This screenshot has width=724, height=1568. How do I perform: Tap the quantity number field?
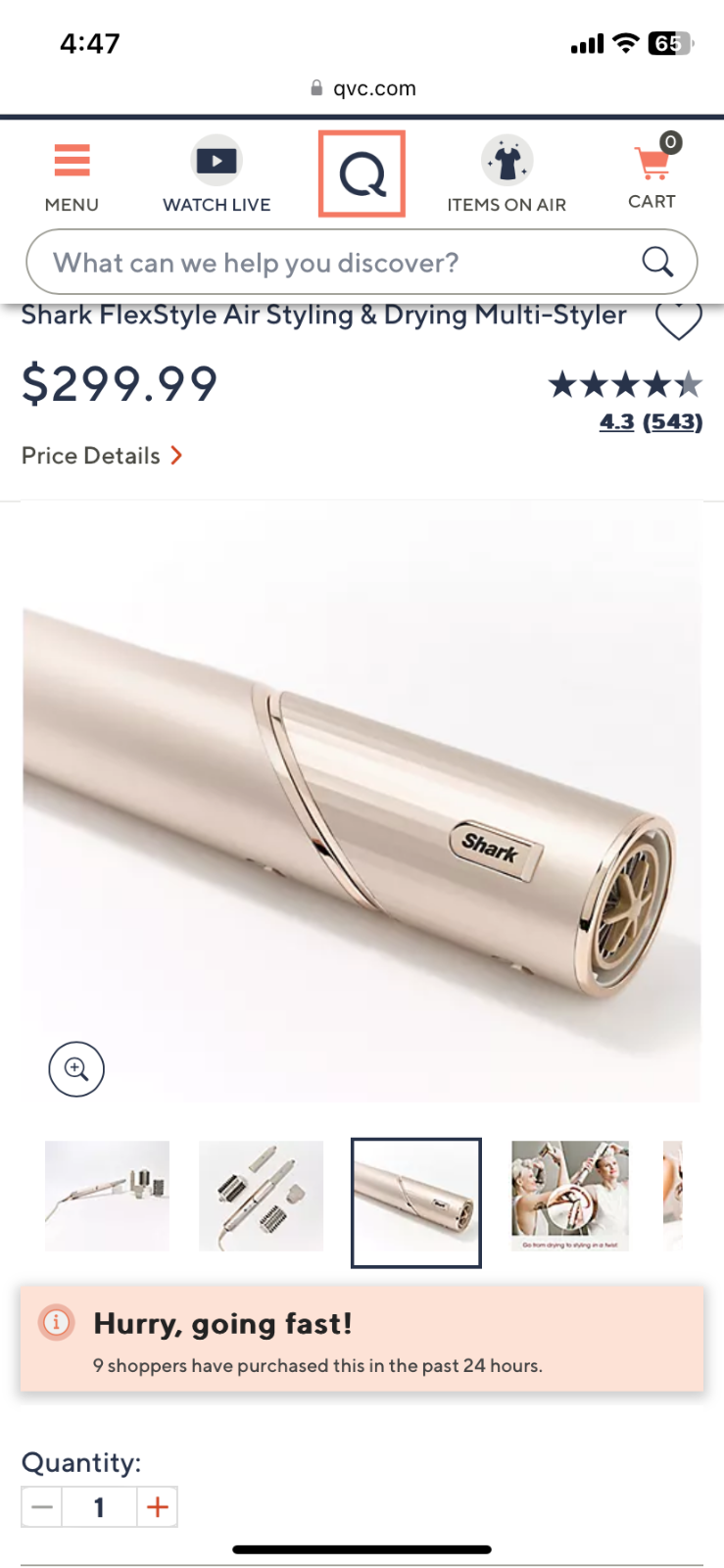point(99,1506)
